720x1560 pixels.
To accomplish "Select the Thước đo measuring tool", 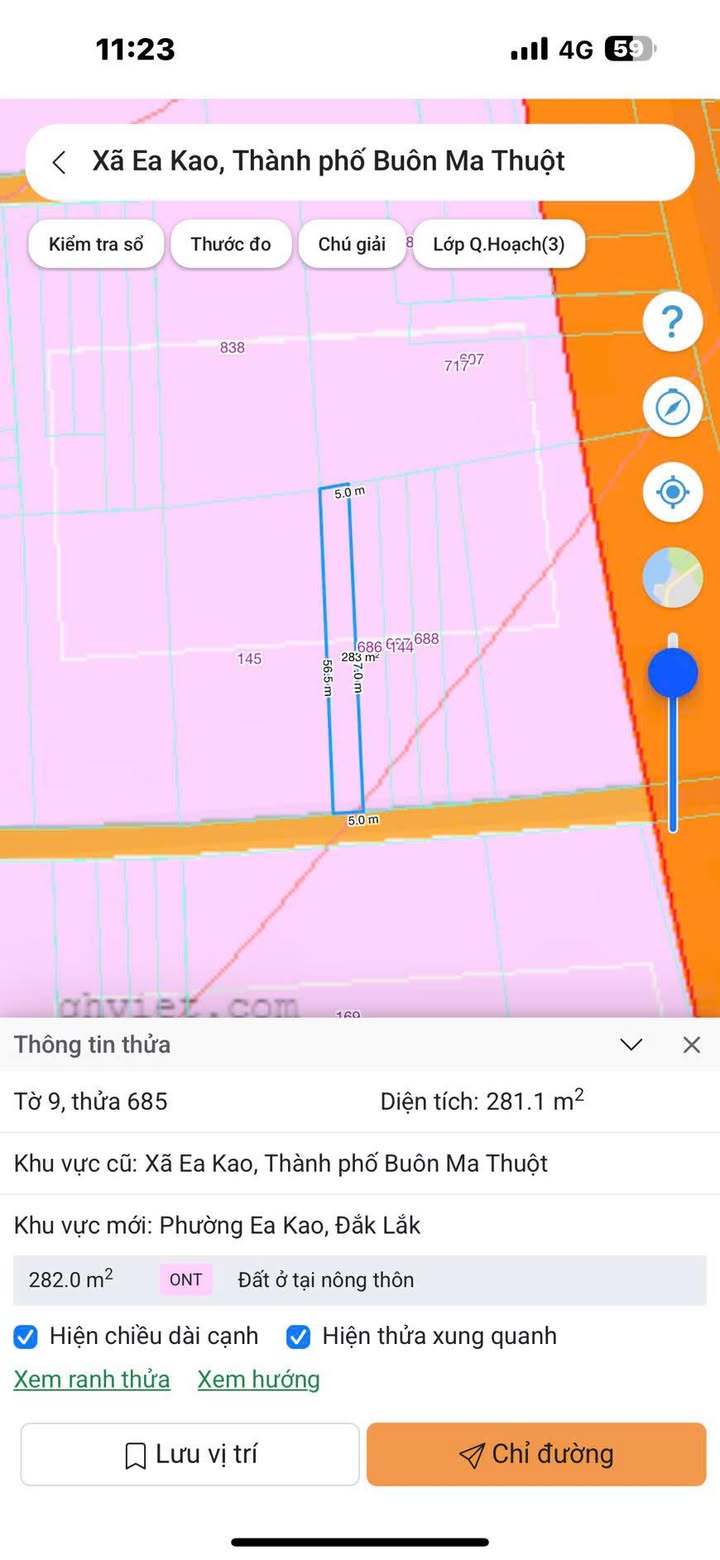I will click(231, 244).
